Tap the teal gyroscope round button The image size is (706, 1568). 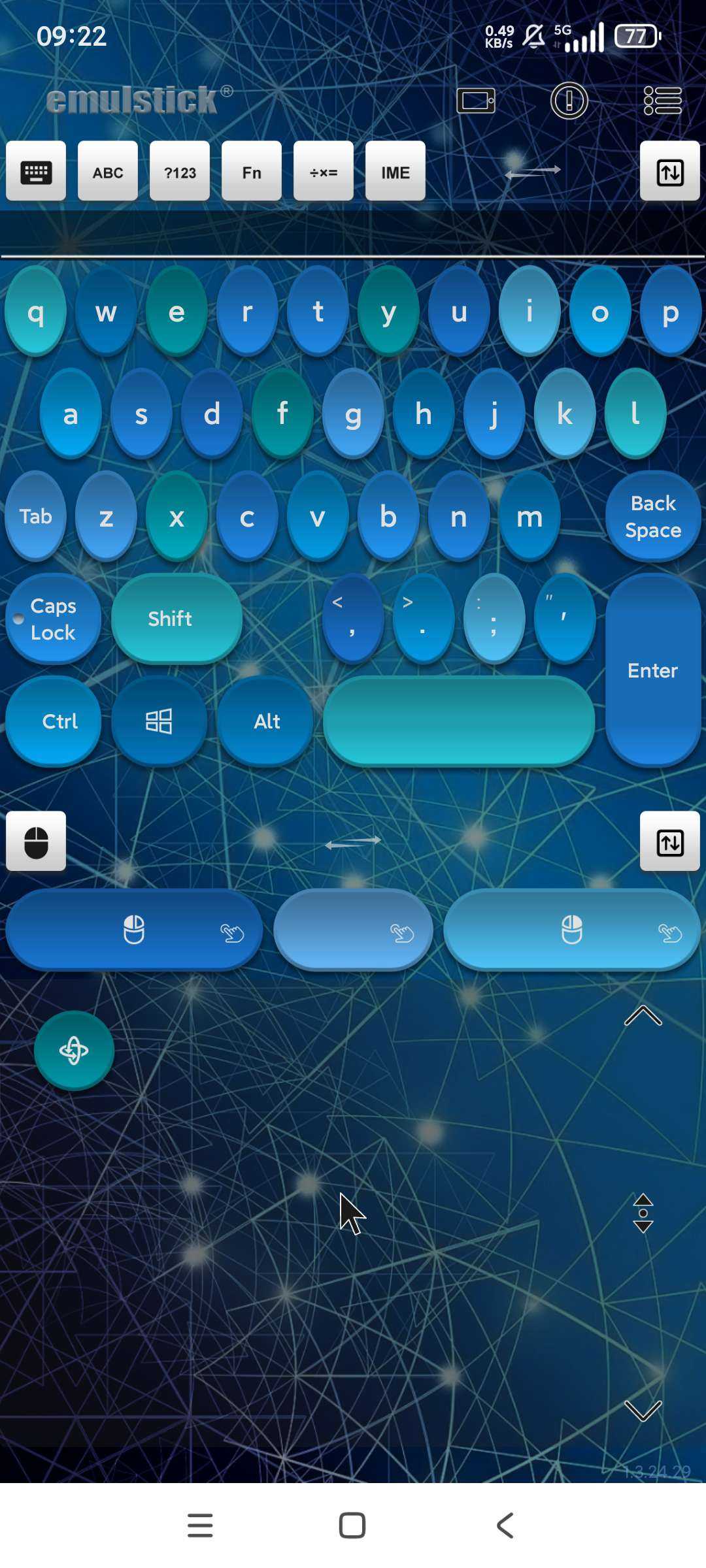point(74,1051)
